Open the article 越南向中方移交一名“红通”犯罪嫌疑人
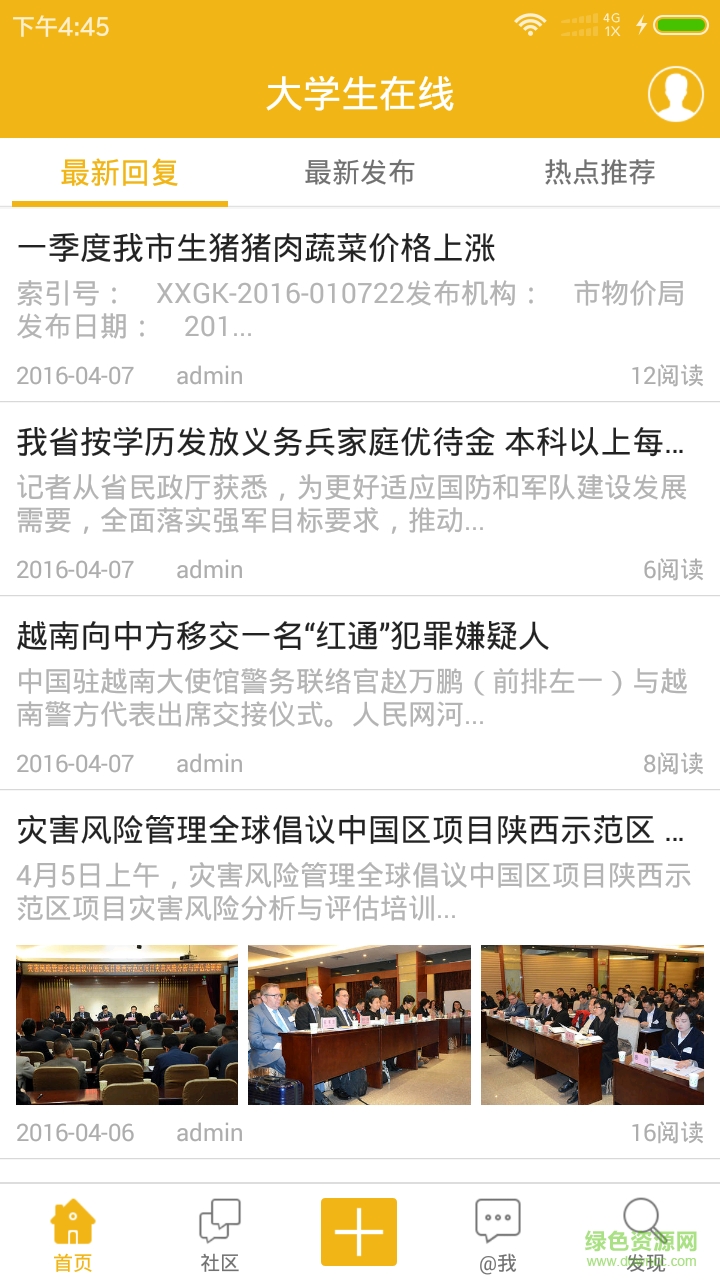This screenshot has height=1280, width=720. (283, 635)
